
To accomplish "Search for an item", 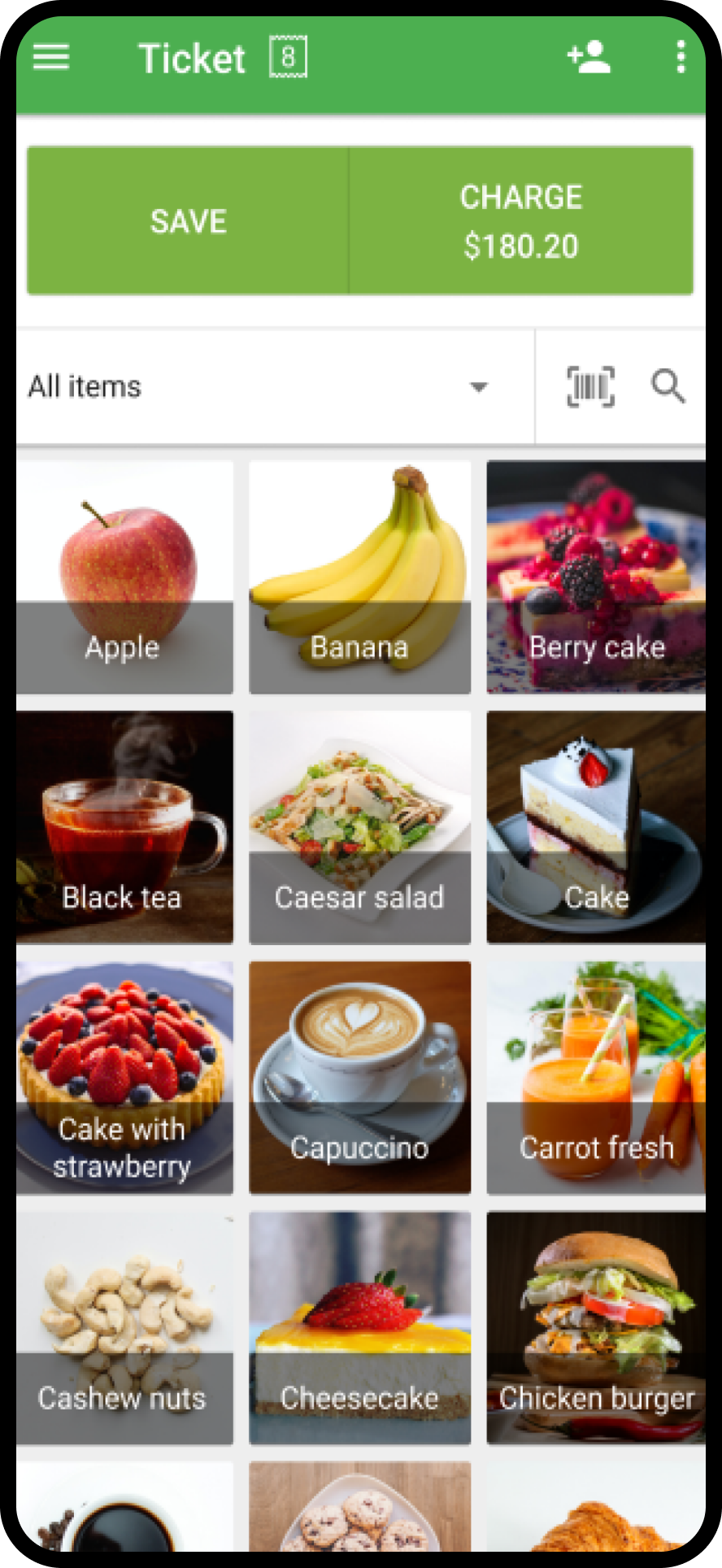I will click(x=668, y=386).
